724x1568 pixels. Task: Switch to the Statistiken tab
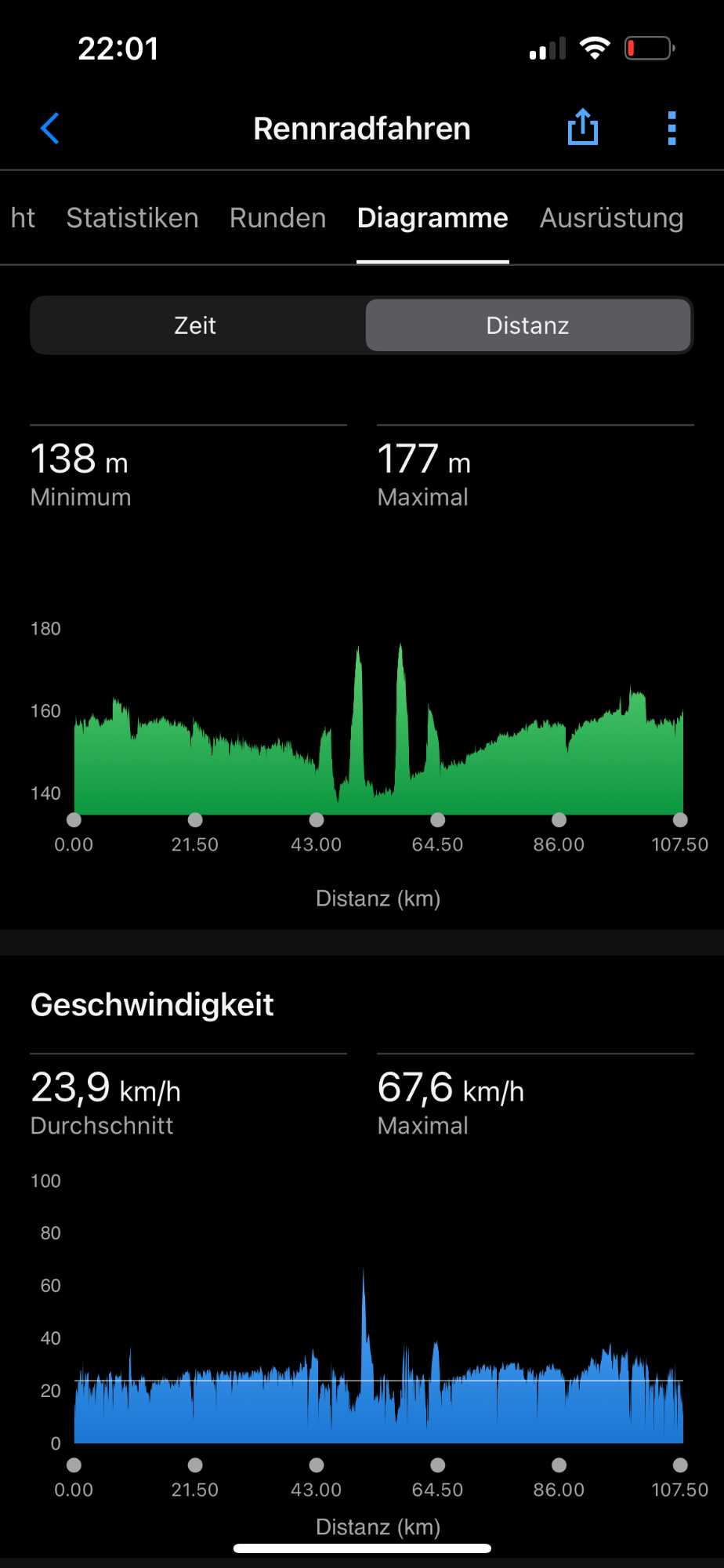[132, 218]
